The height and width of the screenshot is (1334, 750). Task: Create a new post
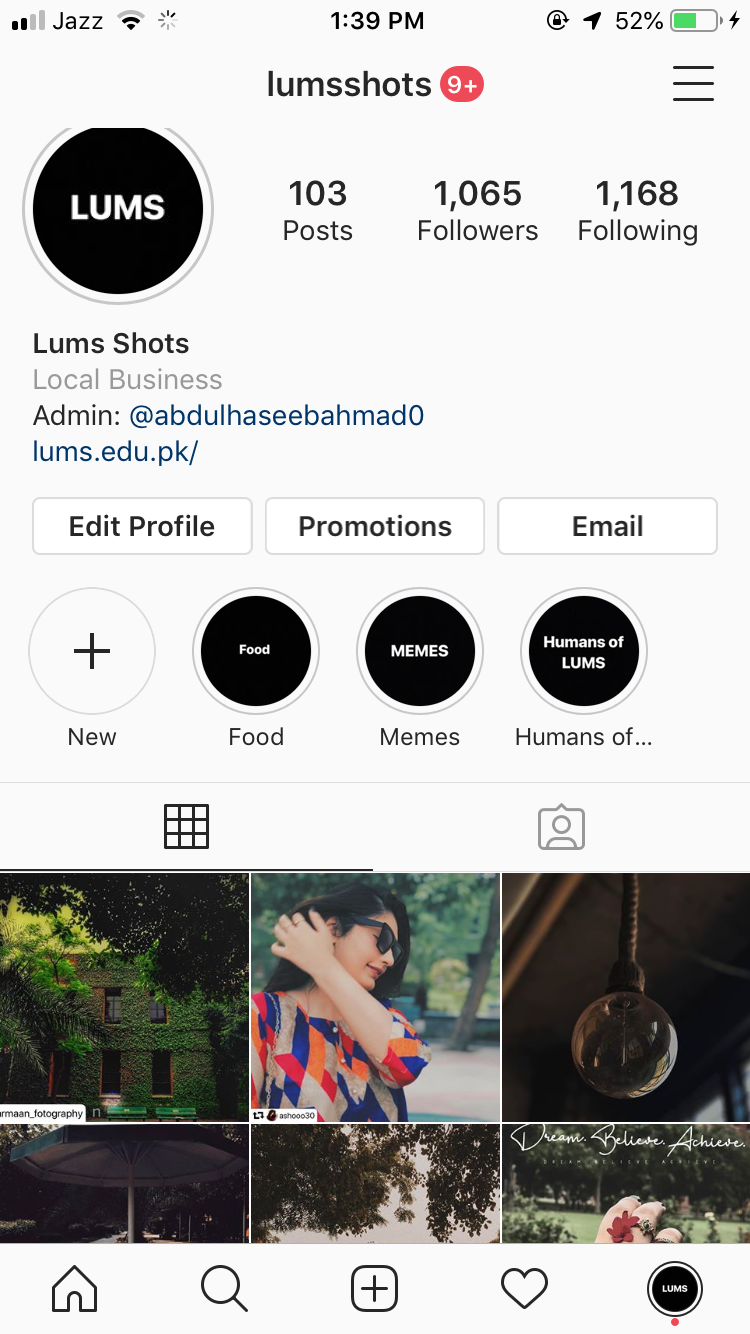(375, 1289)
